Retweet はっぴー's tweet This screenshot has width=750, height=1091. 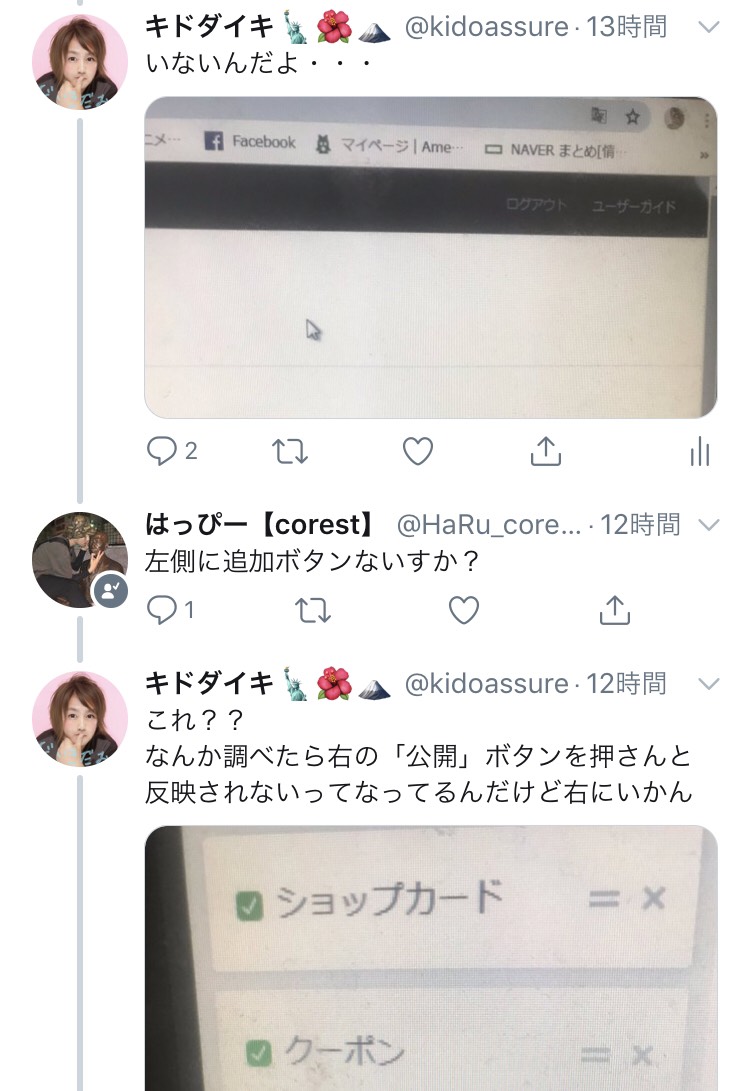(313, 609)
